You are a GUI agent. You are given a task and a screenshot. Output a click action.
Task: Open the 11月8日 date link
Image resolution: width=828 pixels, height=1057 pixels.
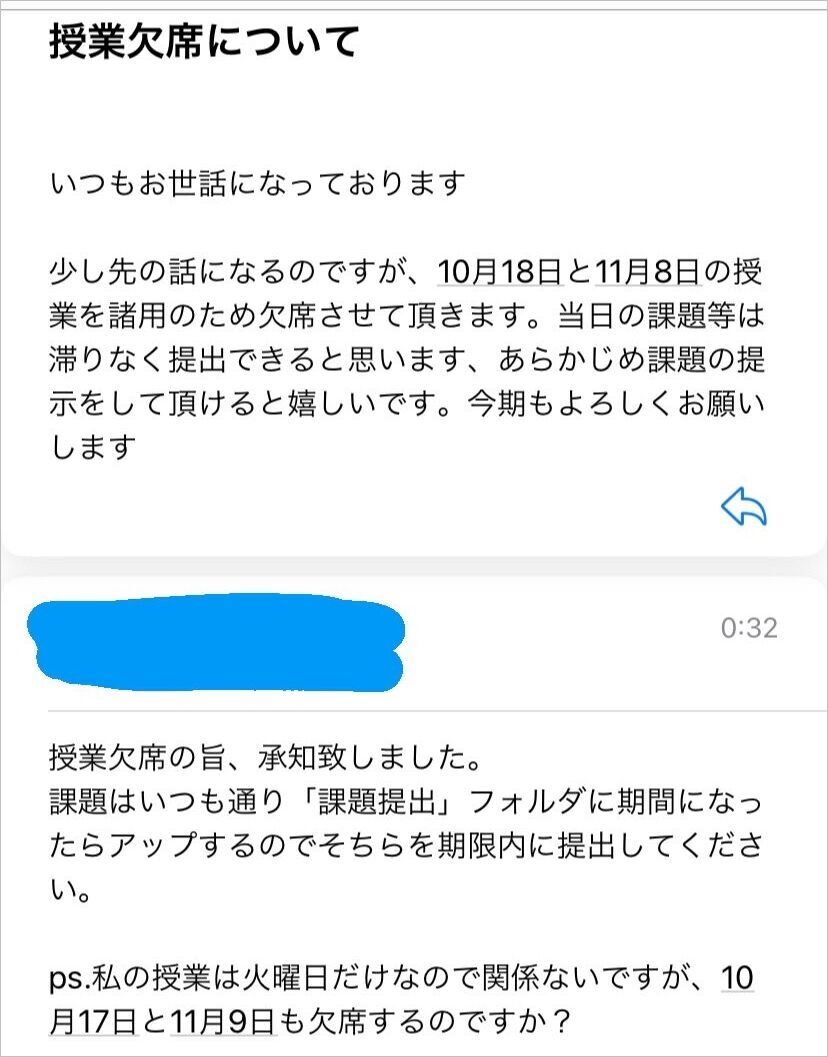(x=649, y=274)
